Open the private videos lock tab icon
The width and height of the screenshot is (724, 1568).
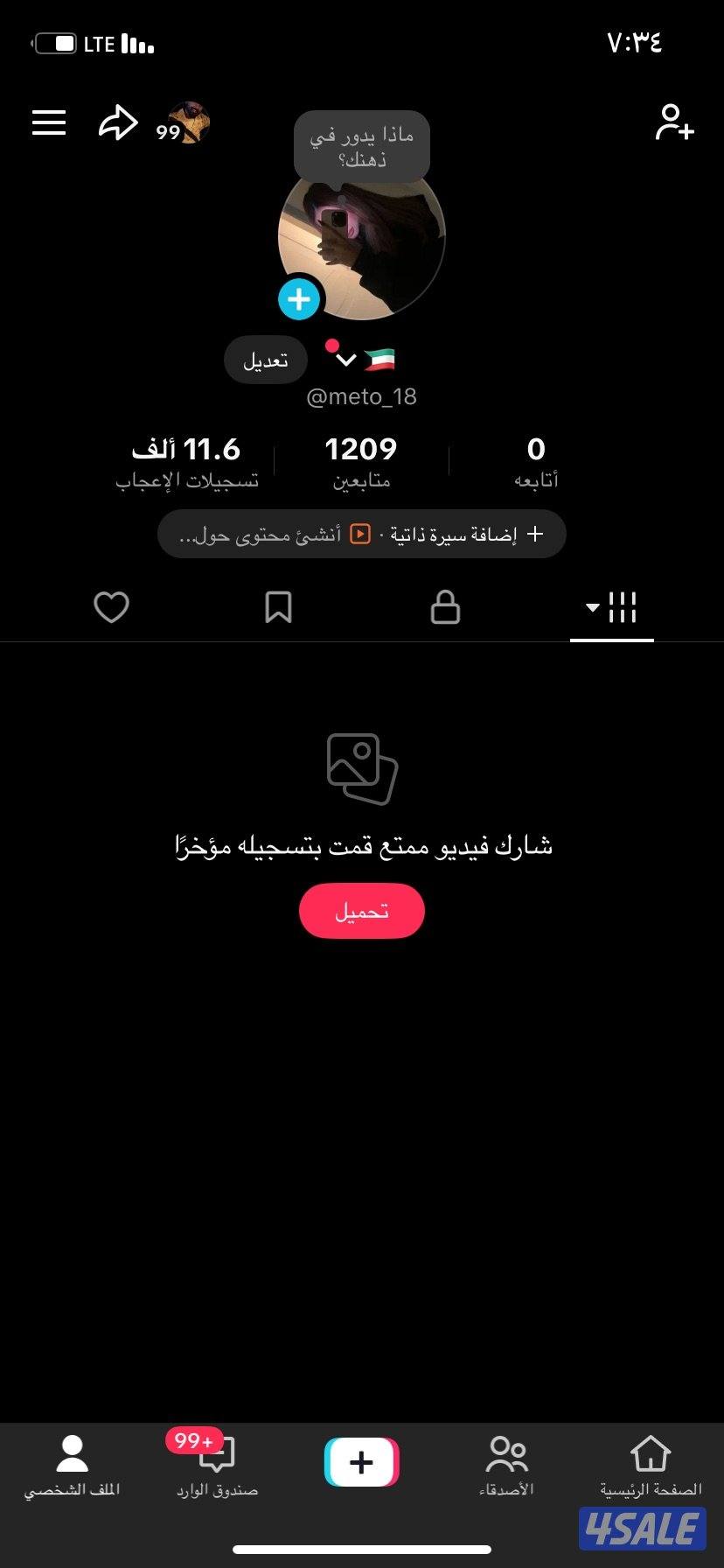point(445,606)
